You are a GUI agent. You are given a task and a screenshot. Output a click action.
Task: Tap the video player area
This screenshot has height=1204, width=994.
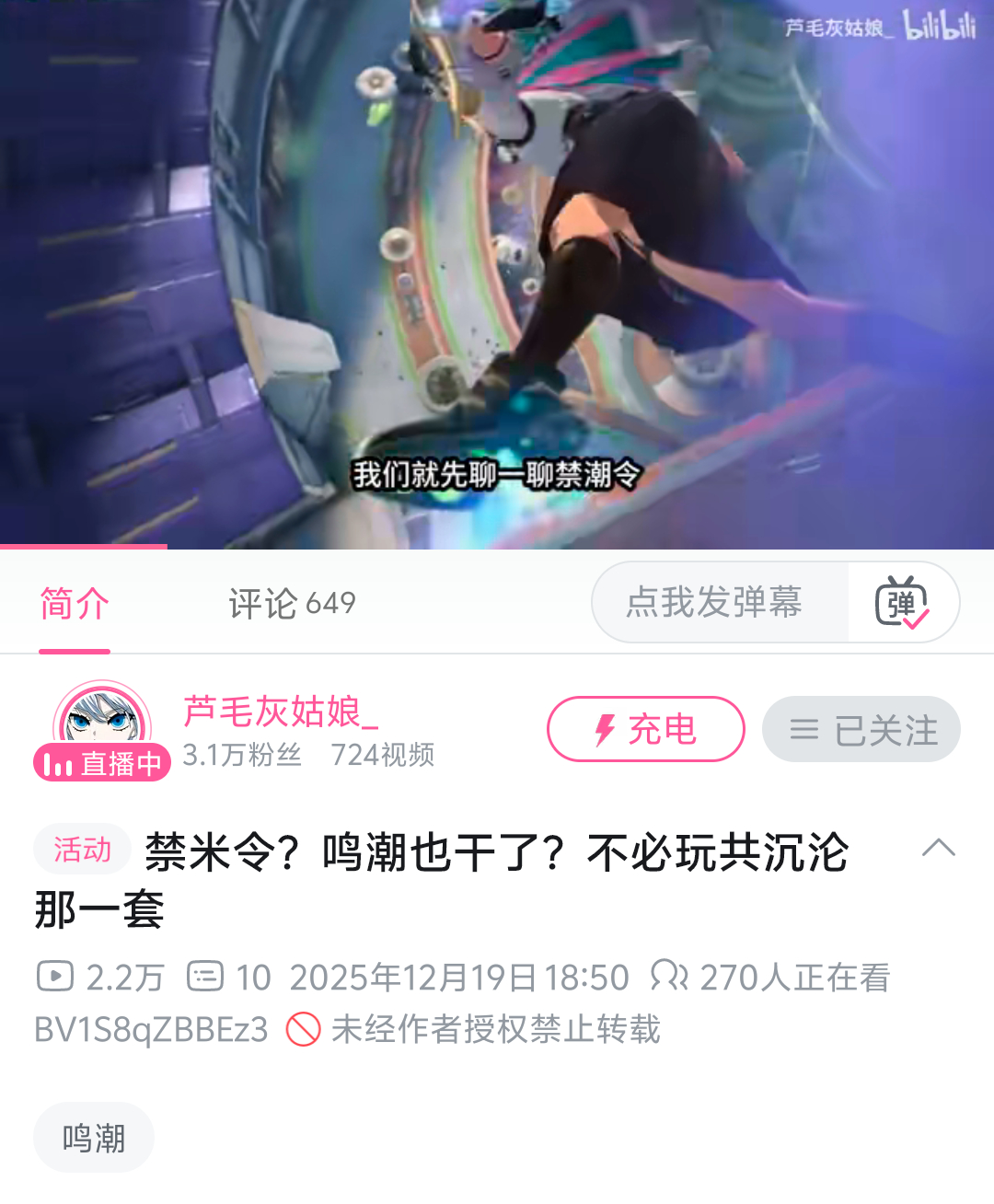[x=497, y=274]
